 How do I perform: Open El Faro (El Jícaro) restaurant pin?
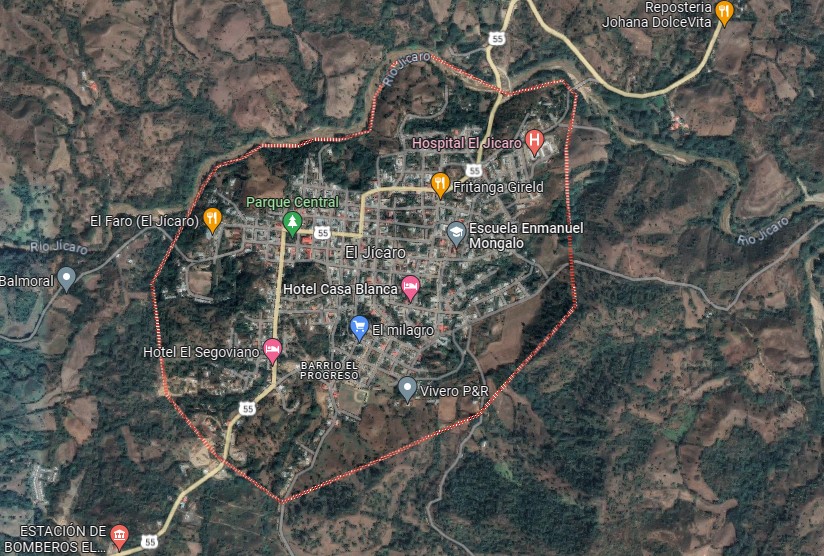click(212, 218)
